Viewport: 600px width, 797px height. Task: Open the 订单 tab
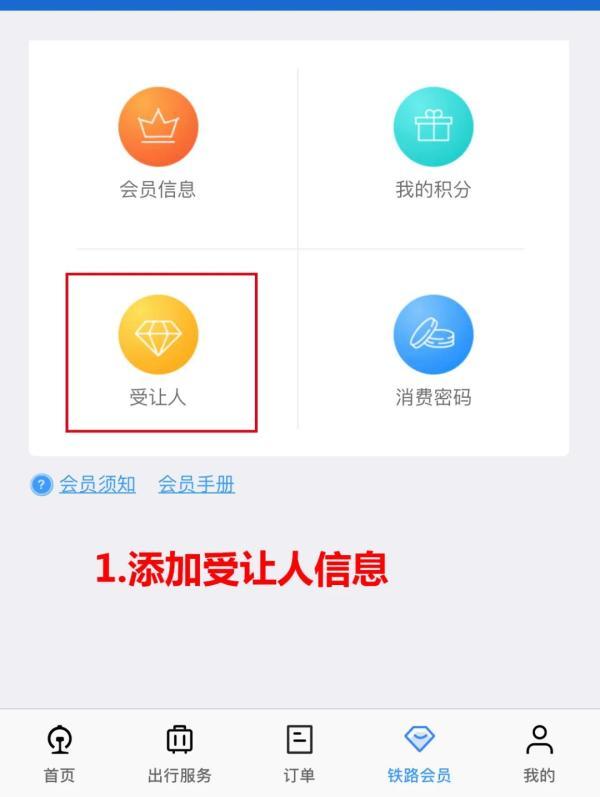coord(299,753)
